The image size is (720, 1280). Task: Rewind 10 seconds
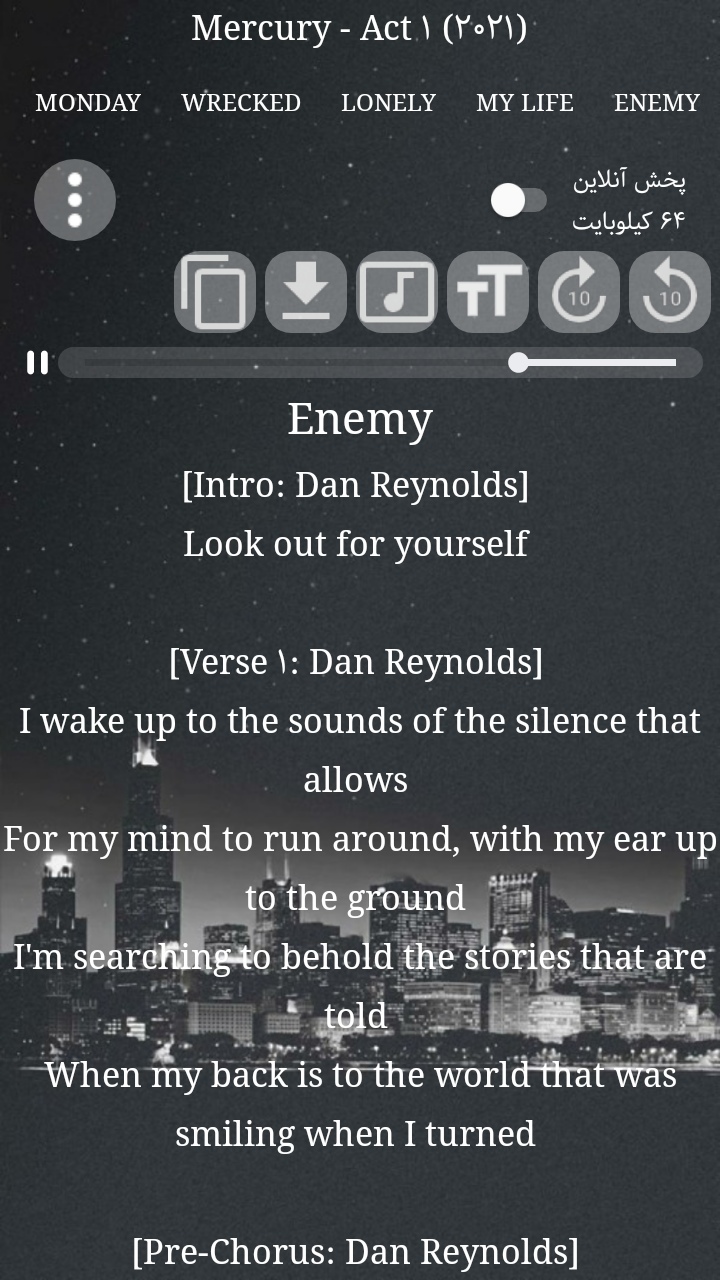[669, 292]
